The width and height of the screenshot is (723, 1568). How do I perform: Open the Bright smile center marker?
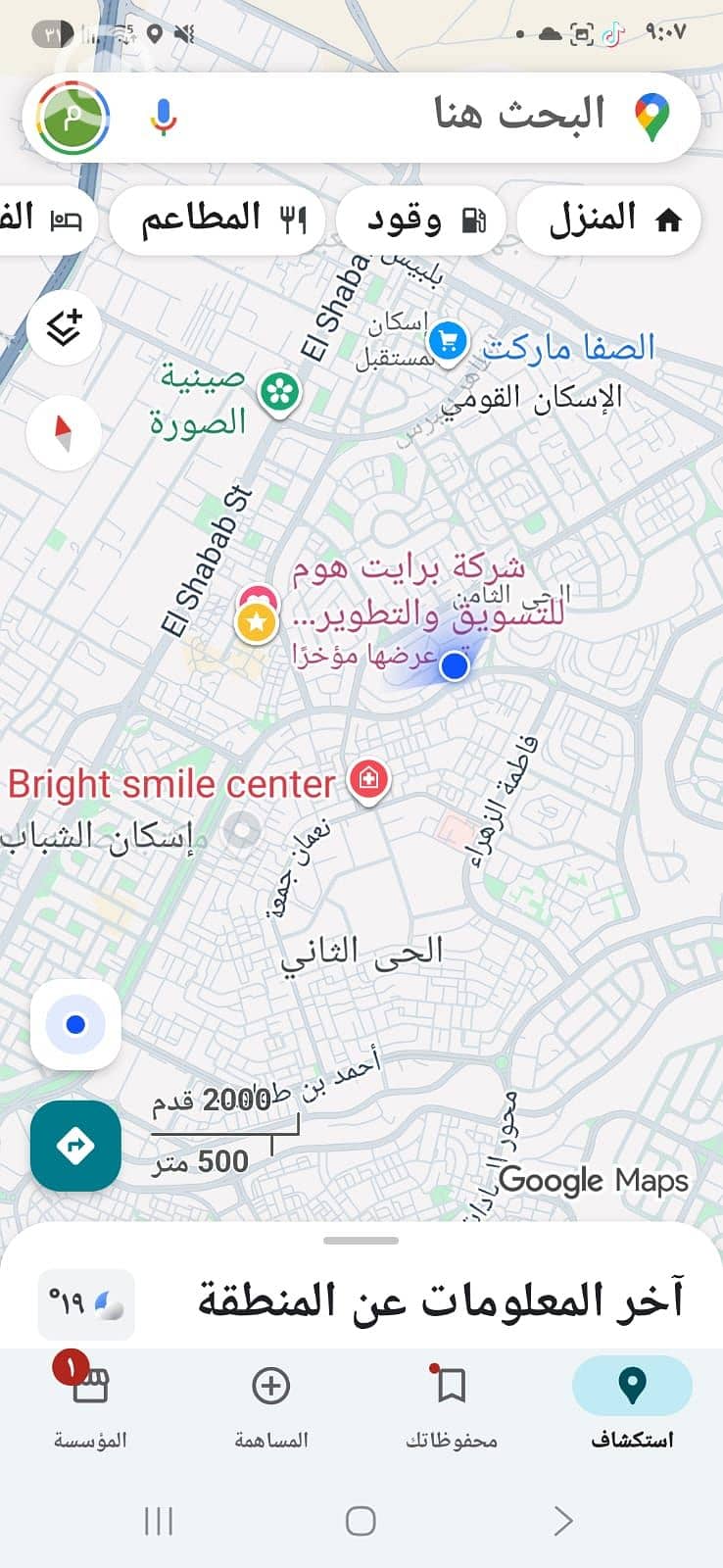[x=368, y=781]
